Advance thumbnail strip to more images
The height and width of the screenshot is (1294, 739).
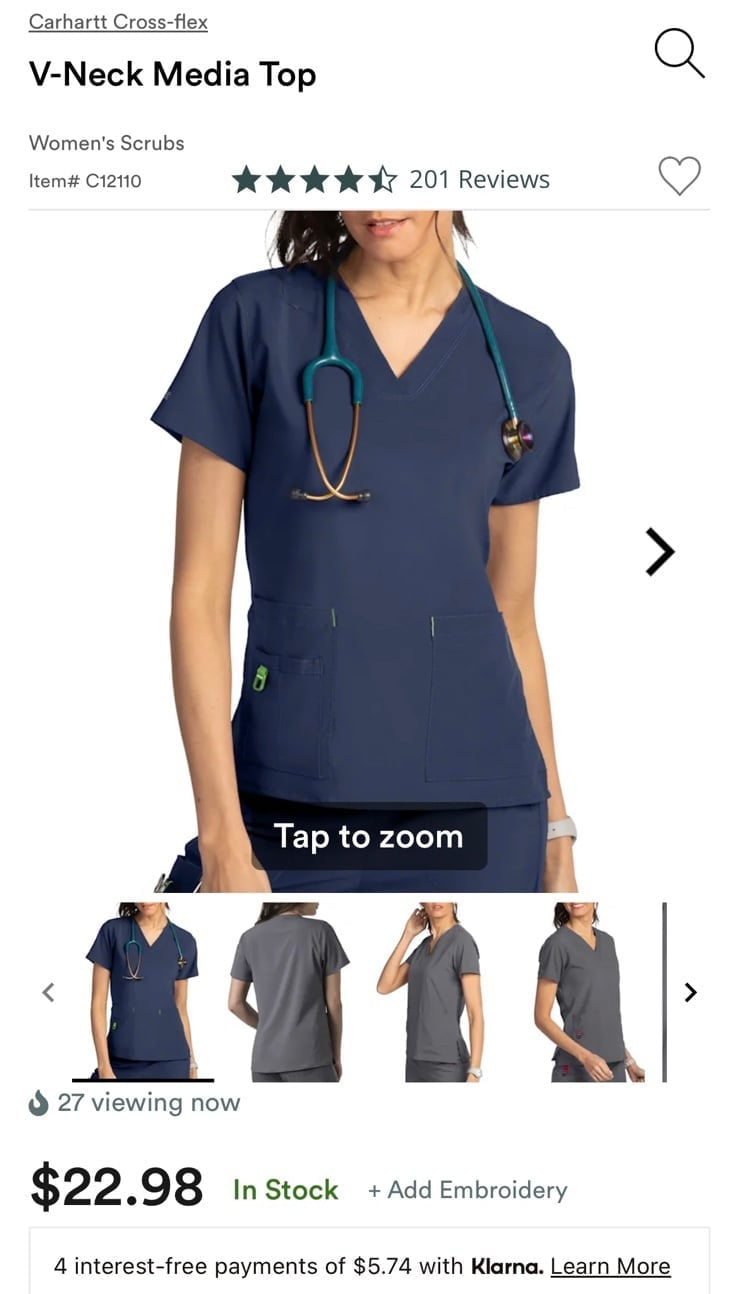[x=690, y=992]
